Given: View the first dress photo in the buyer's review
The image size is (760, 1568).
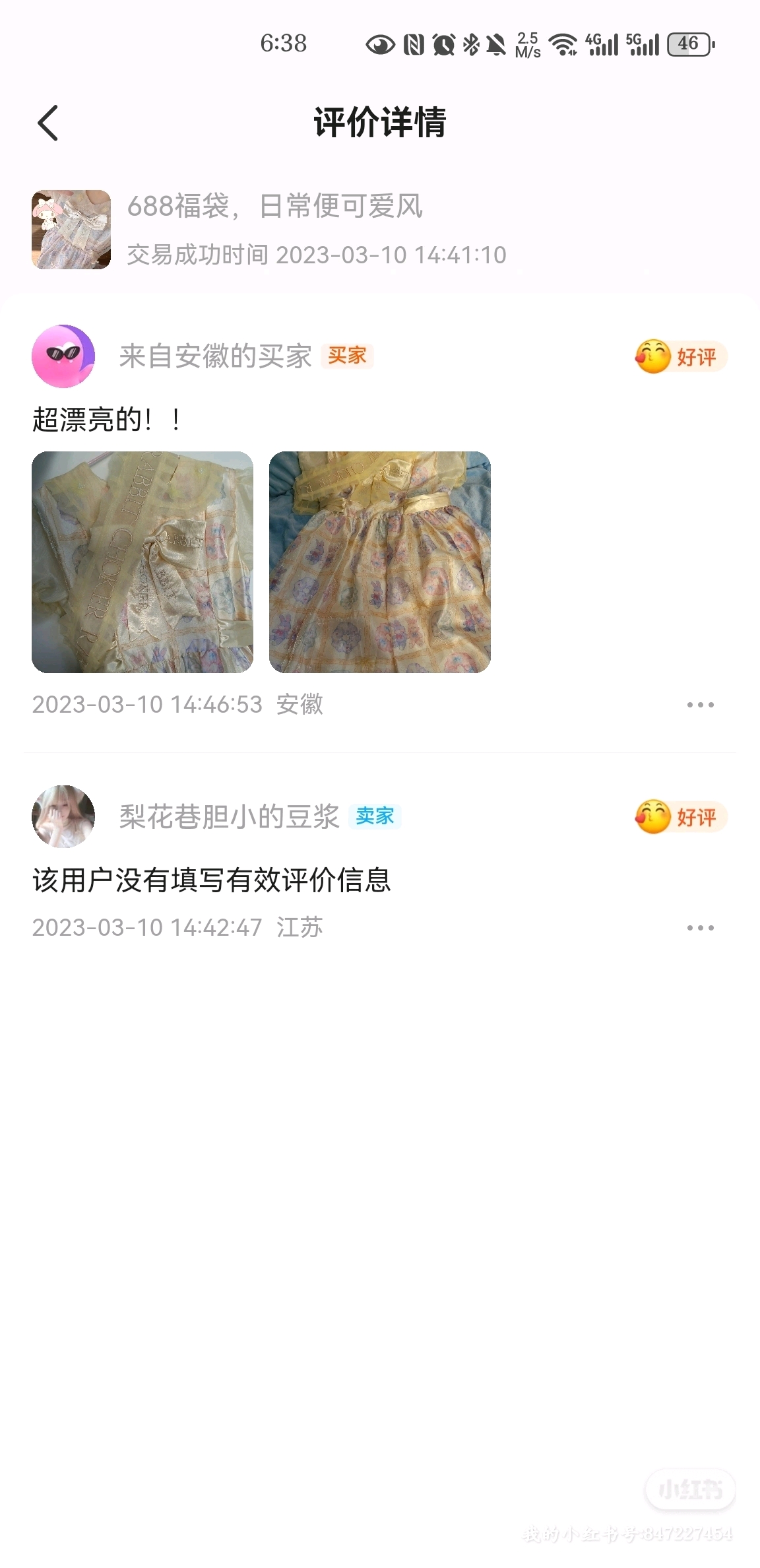Looking at the screenshot, I should [x=142, y=562].
